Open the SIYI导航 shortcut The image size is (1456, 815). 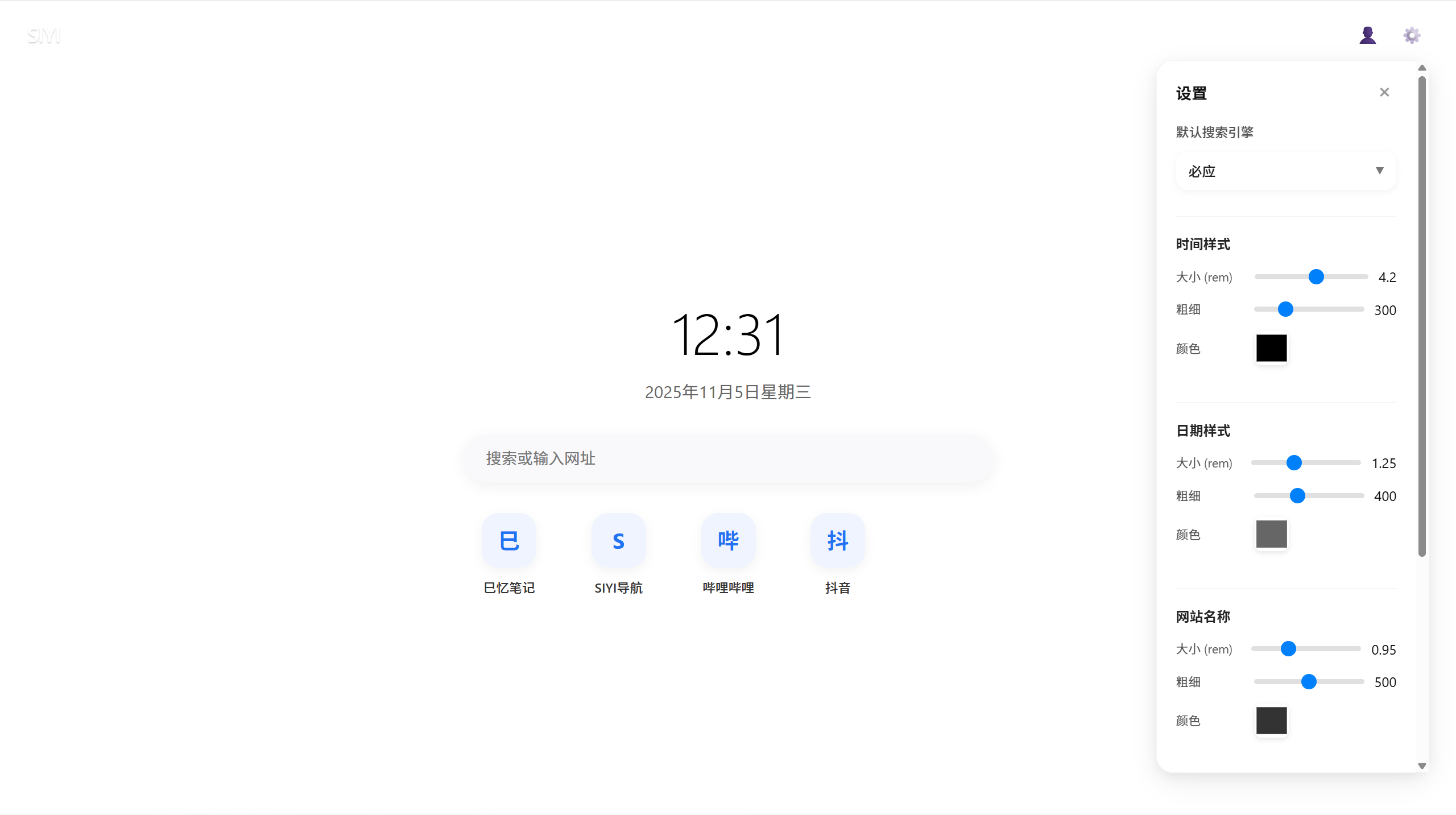pos(618,541)
